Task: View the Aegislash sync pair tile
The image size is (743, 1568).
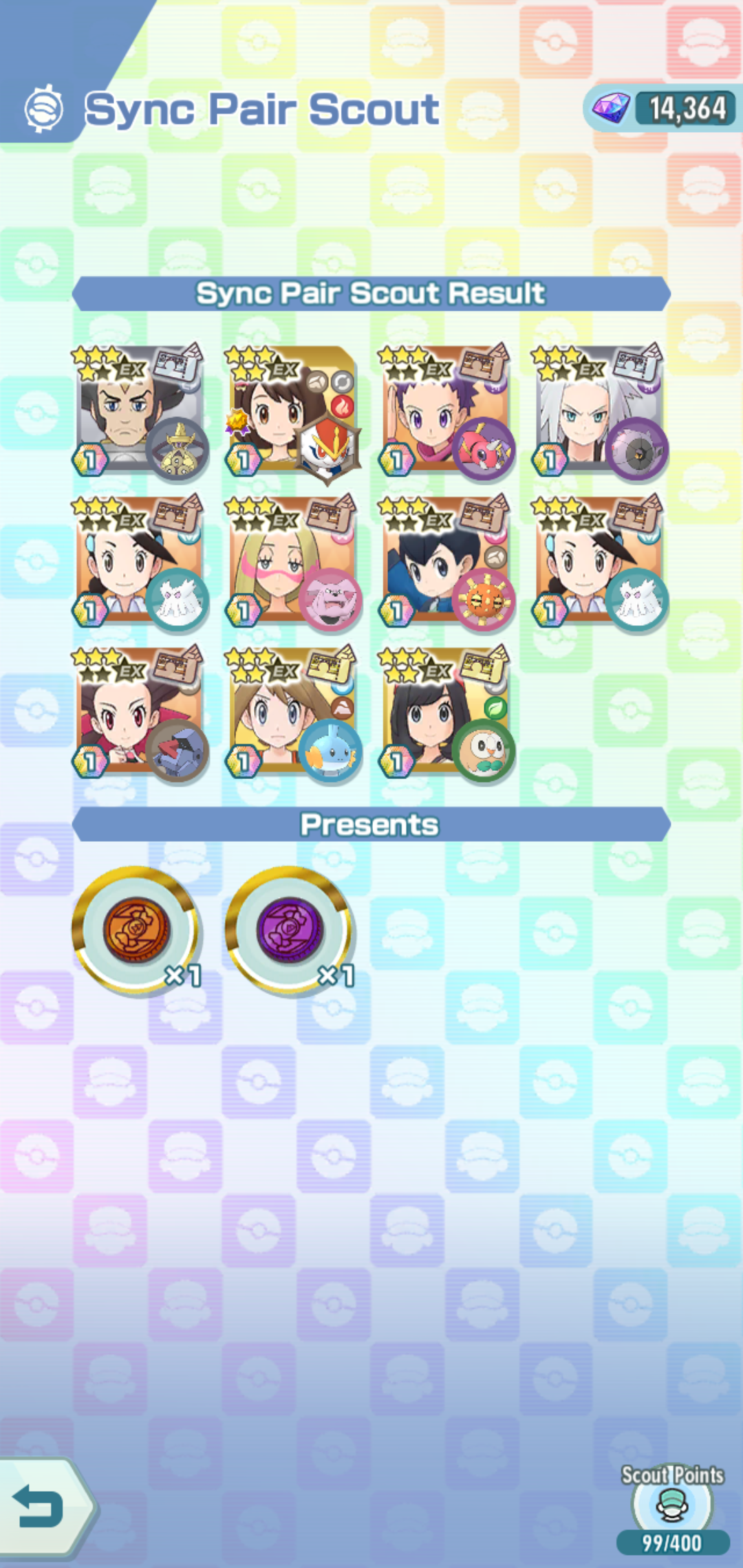Action: click(x=140, y=411)
